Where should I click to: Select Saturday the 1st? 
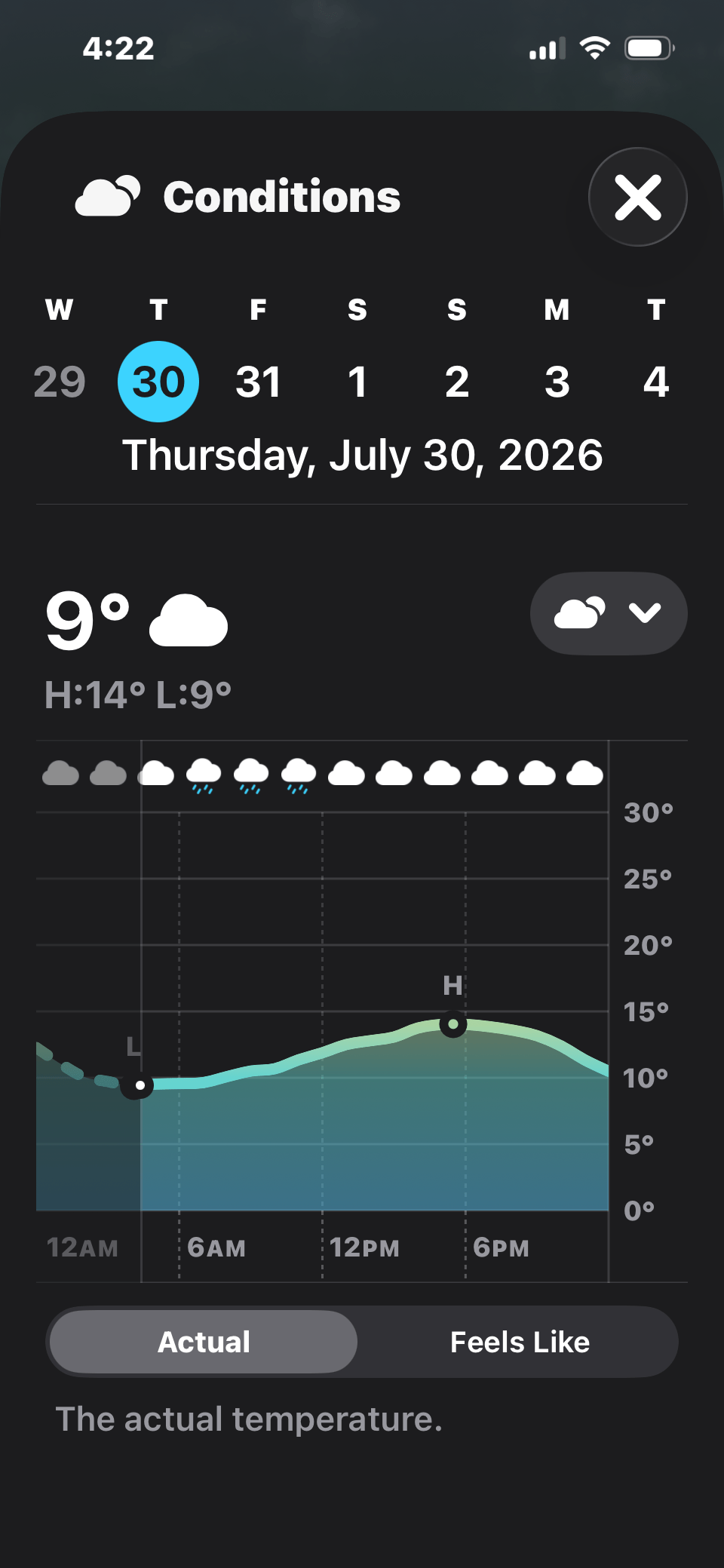pyautogui.click(x=357, y=381)
